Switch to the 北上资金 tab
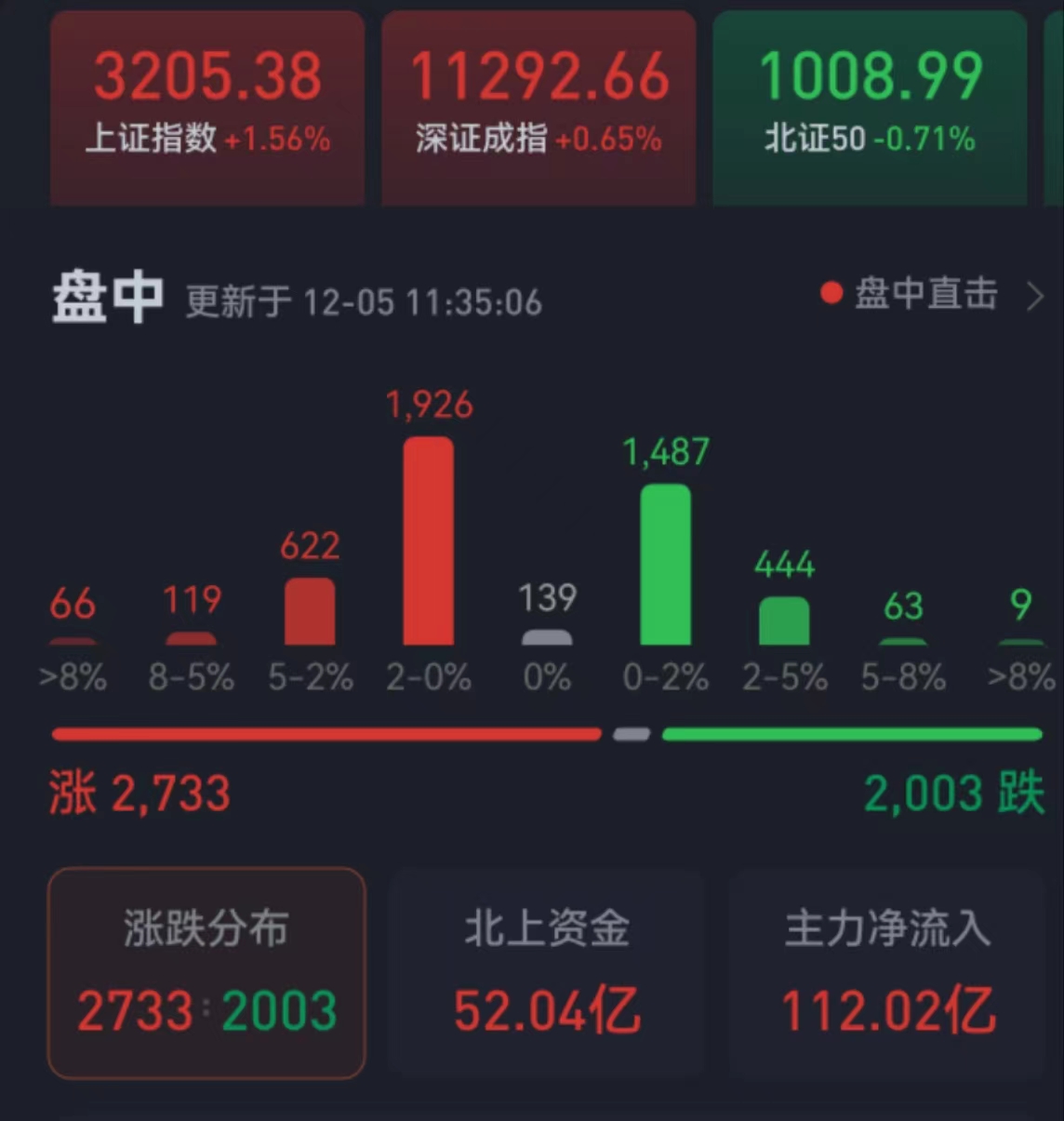Viewport: 1064px width, 1121px height. (547, 972)
